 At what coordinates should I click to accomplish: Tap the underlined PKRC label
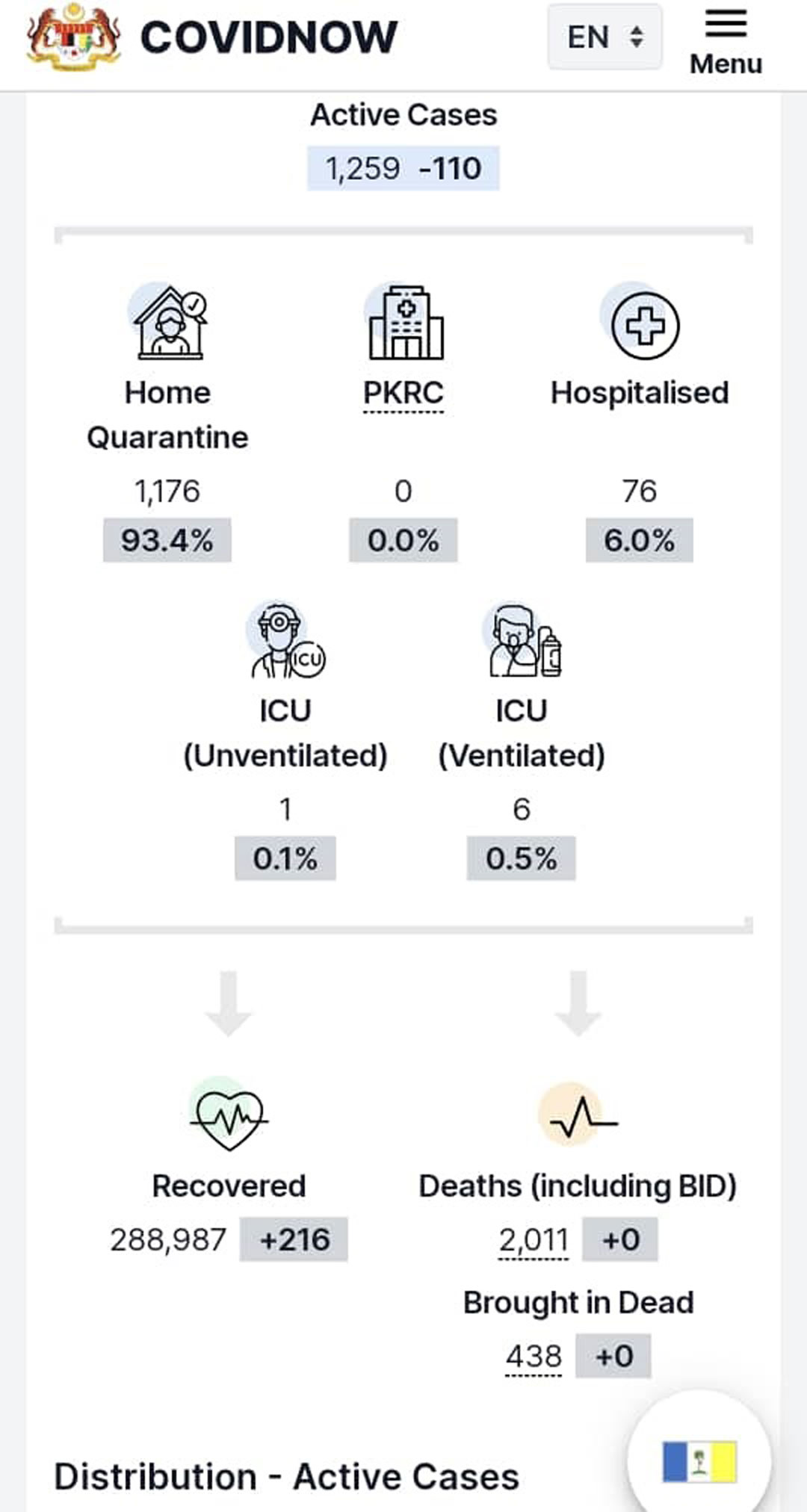pos(403,393)
